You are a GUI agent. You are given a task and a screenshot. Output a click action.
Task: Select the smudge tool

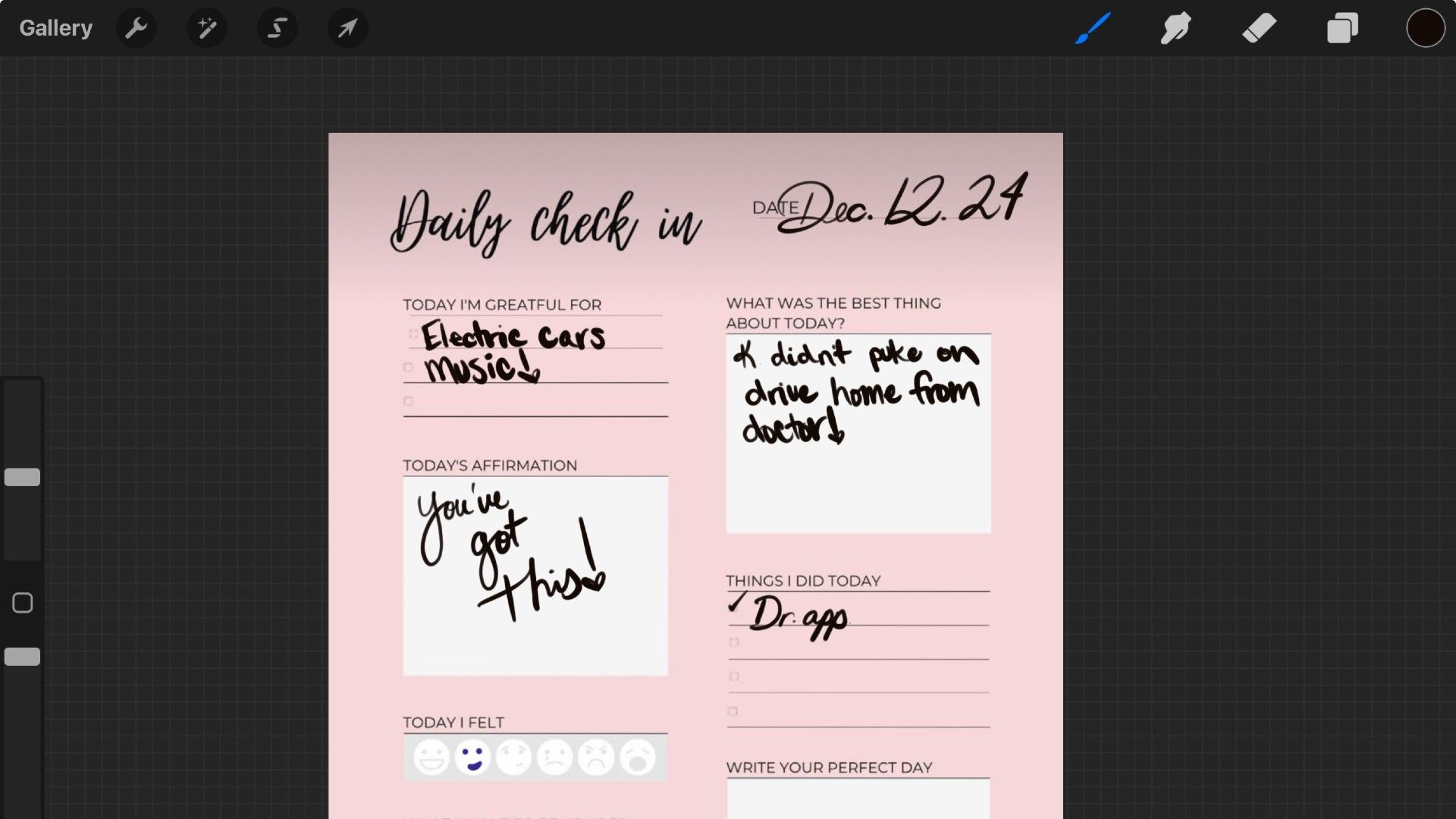(x=1175, y=28)
